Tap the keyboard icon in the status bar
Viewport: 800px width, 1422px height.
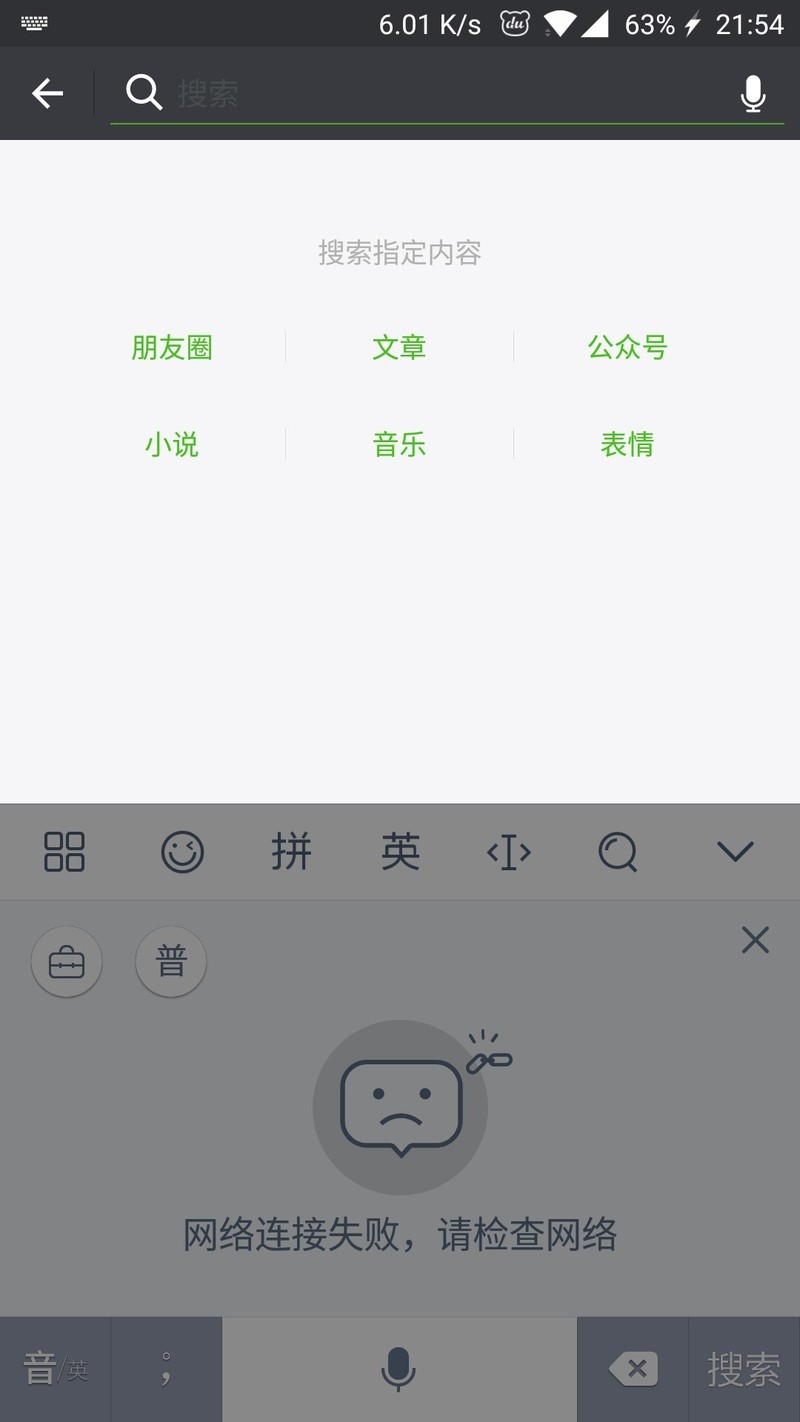pyautogui.click(x=33, y=20)
